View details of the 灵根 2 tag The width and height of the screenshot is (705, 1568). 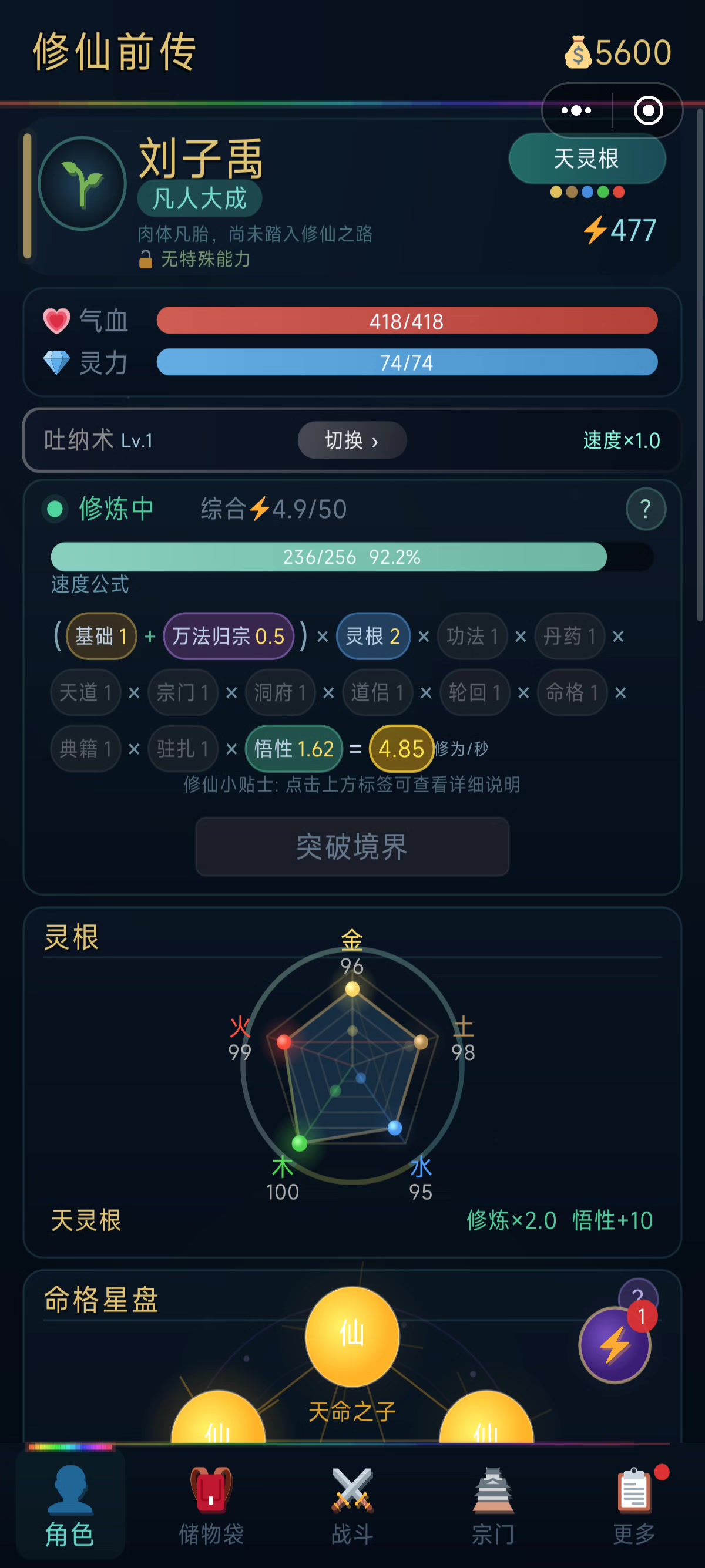(372, 636)
